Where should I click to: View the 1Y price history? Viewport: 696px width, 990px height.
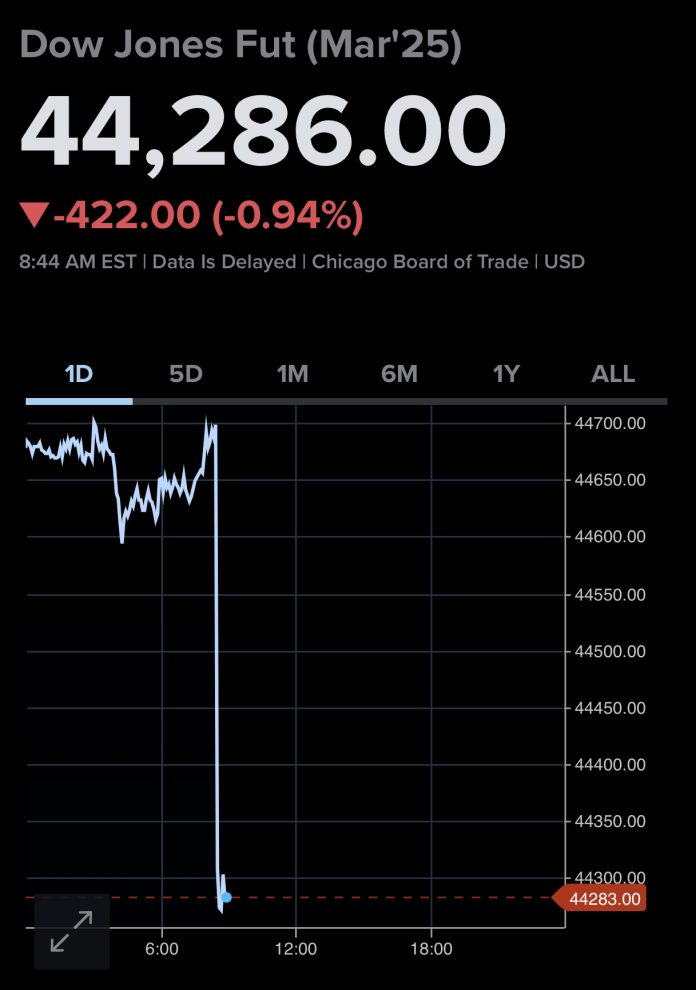pos(506,374)
